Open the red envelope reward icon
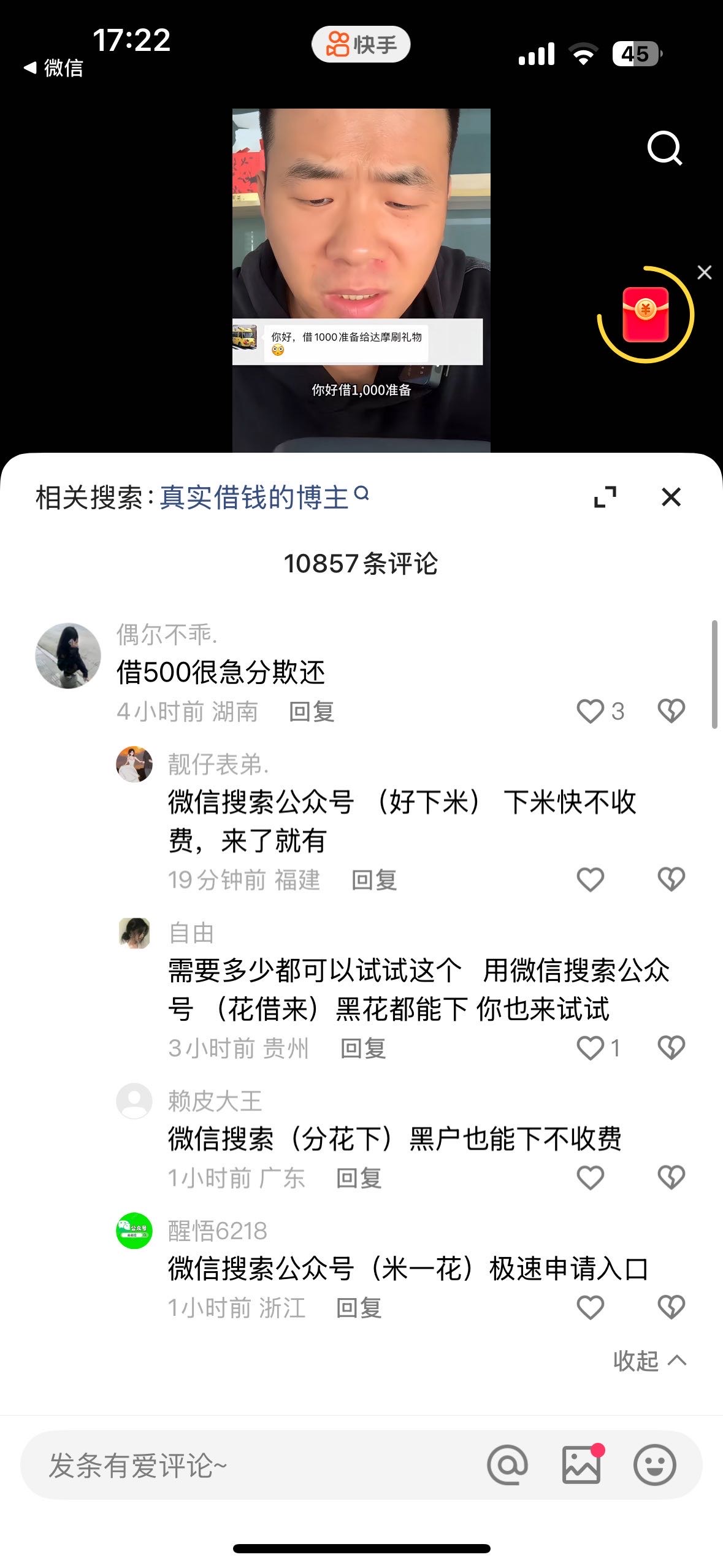This screenshot has width=723, height=1568. pos(645,314)
